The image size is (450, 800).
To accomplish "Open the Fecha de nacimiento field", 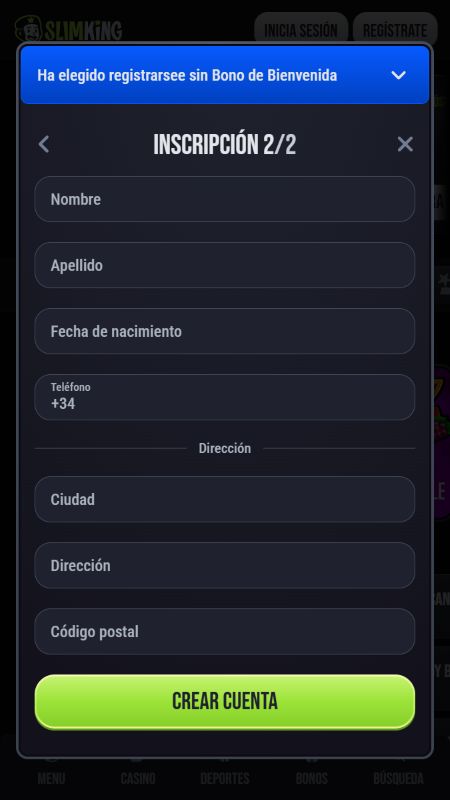I will pyautogui.click(x=224, y=331).
